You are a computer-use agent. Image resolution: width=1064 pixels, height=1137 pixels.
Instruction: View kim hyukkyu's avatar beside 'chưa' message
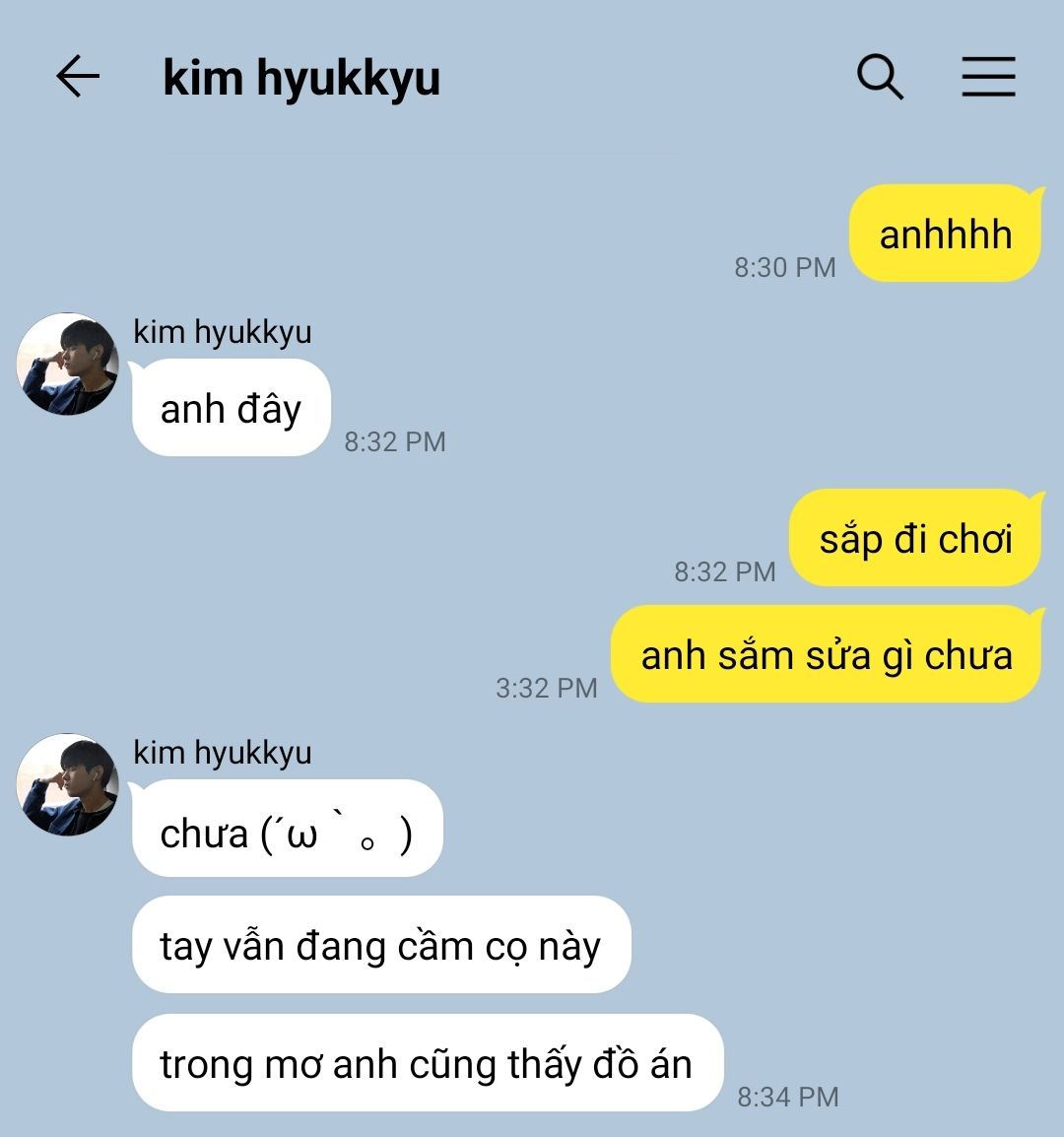(68, 785)
